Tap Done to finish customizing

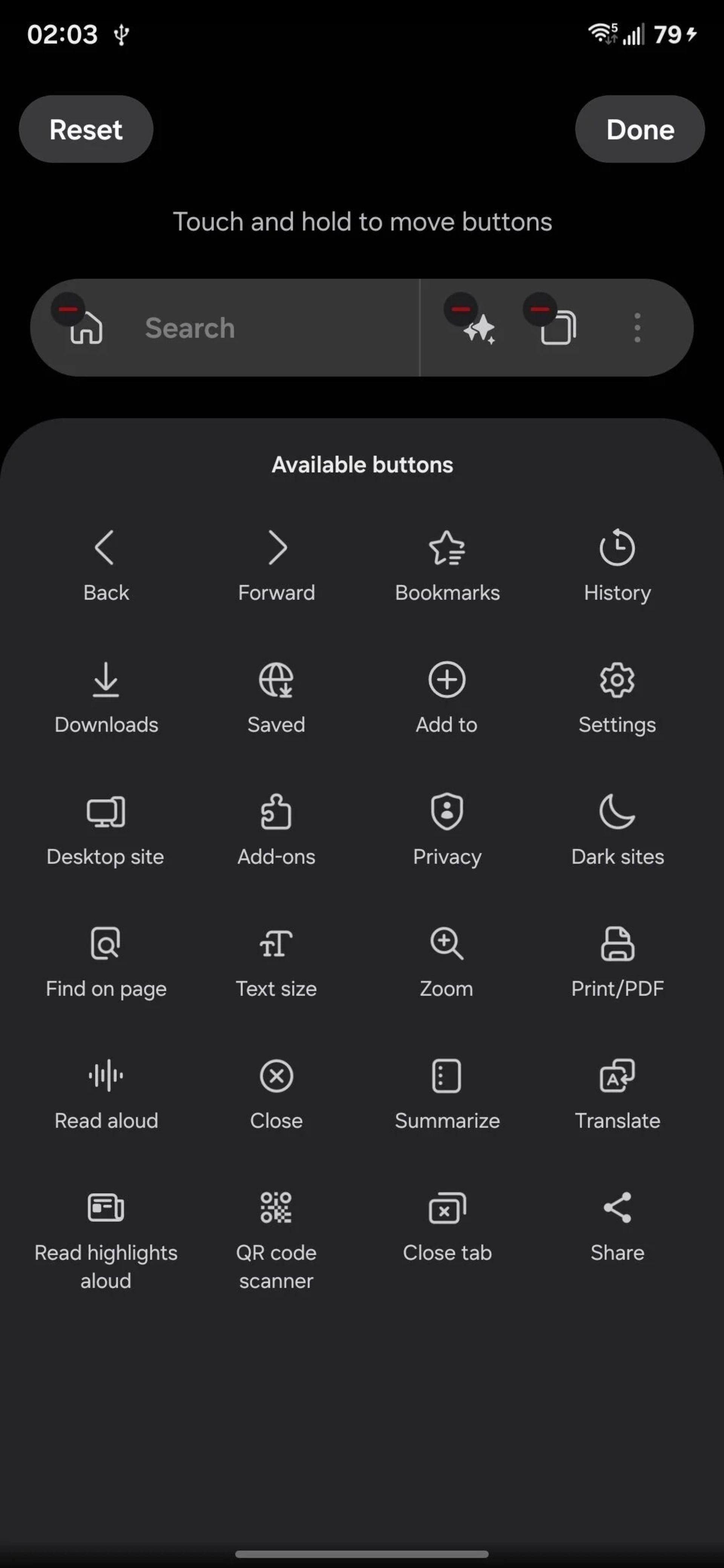point(640,129)
